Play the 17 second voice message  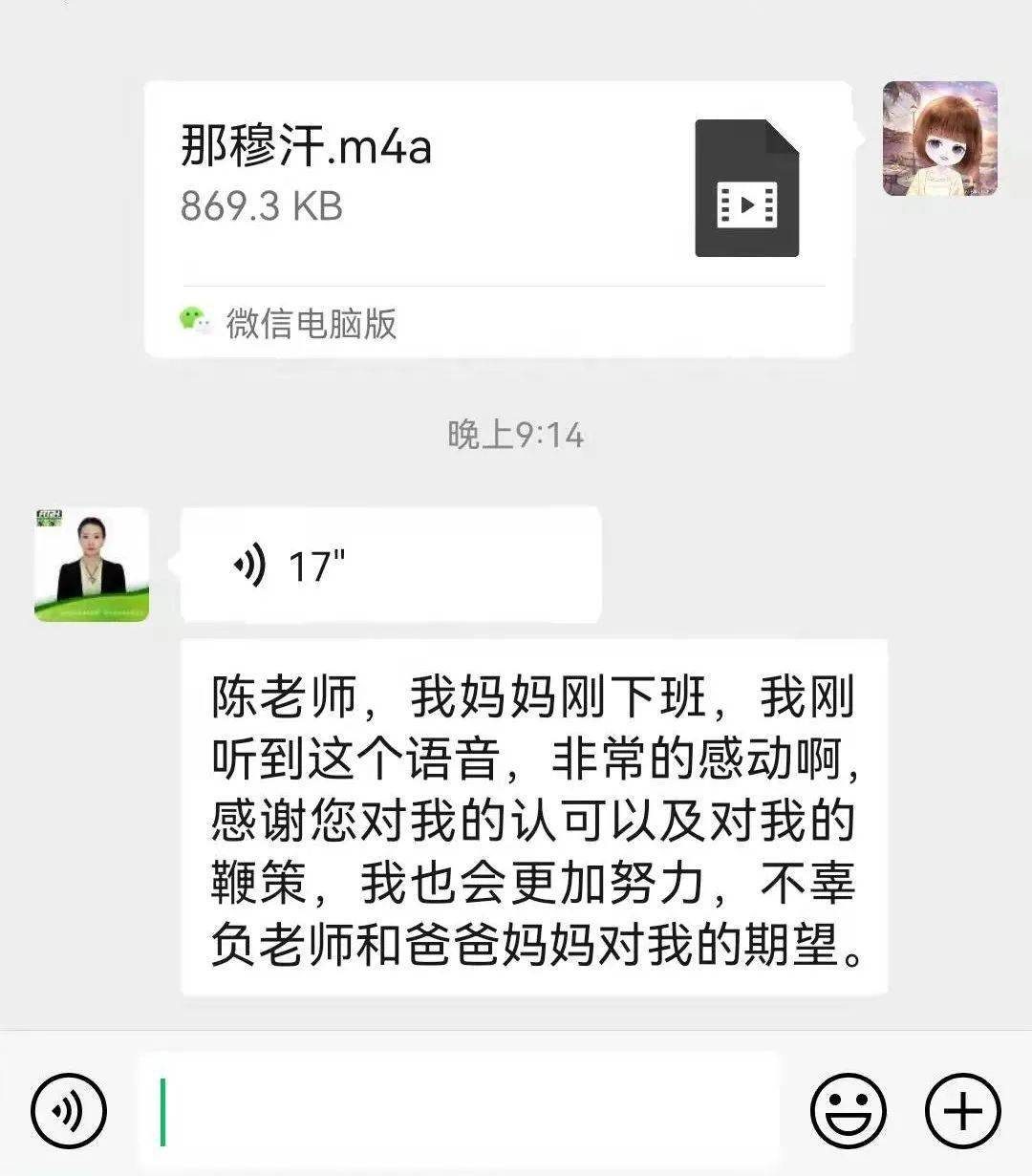tap(392, 564)
